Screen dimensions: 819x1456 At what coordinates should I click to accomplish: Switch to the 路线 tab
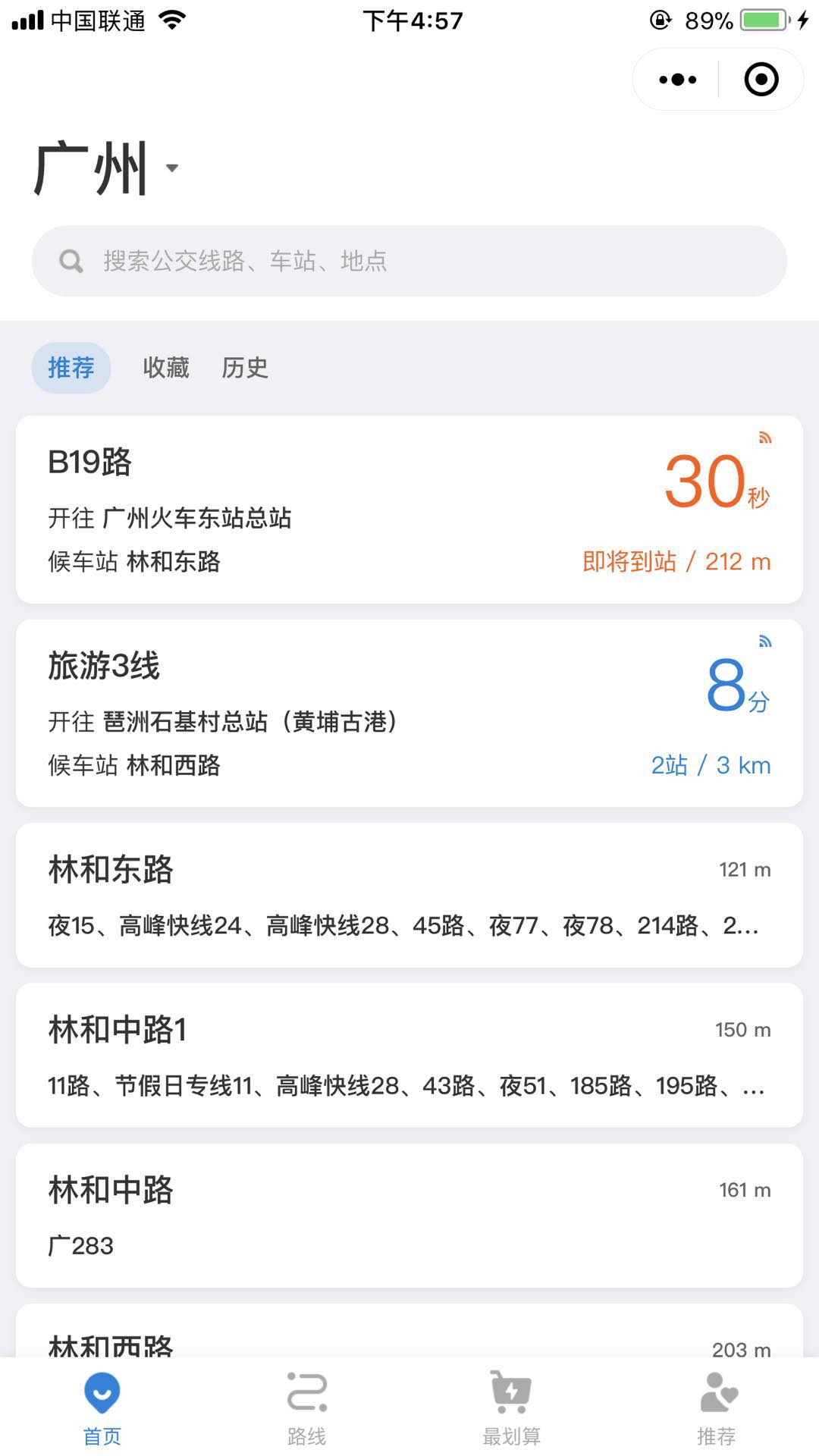[307, 1407]
